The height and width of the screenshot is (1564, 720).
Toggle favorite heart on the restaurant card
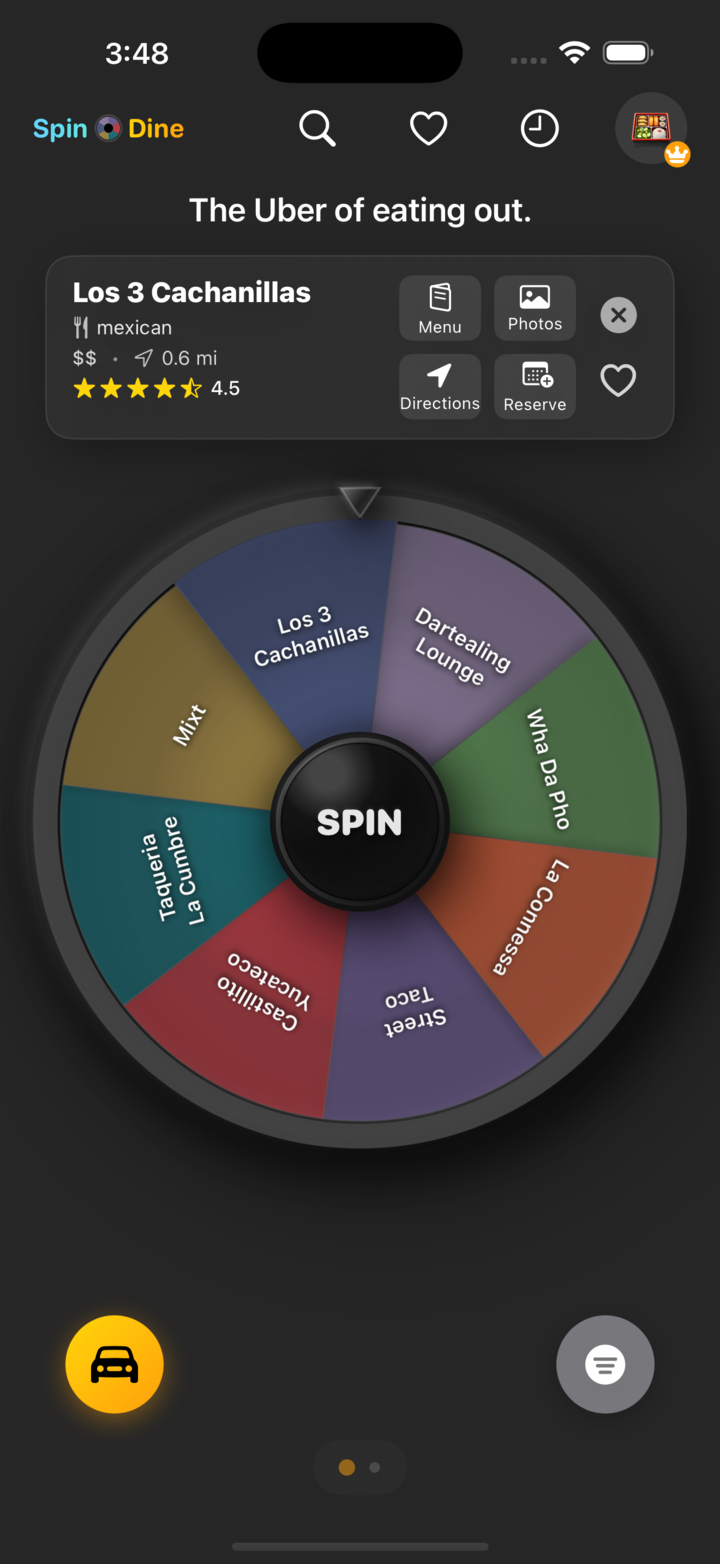pyautogui.click(x=617, y=380)
